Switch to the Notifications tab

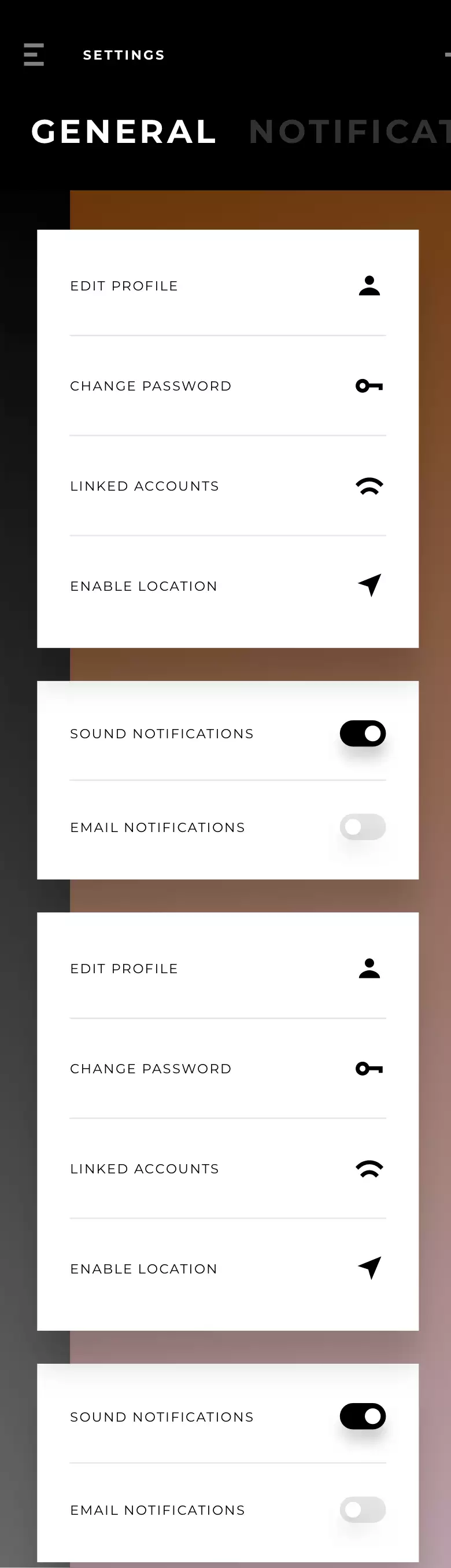(x=349, y=131)
